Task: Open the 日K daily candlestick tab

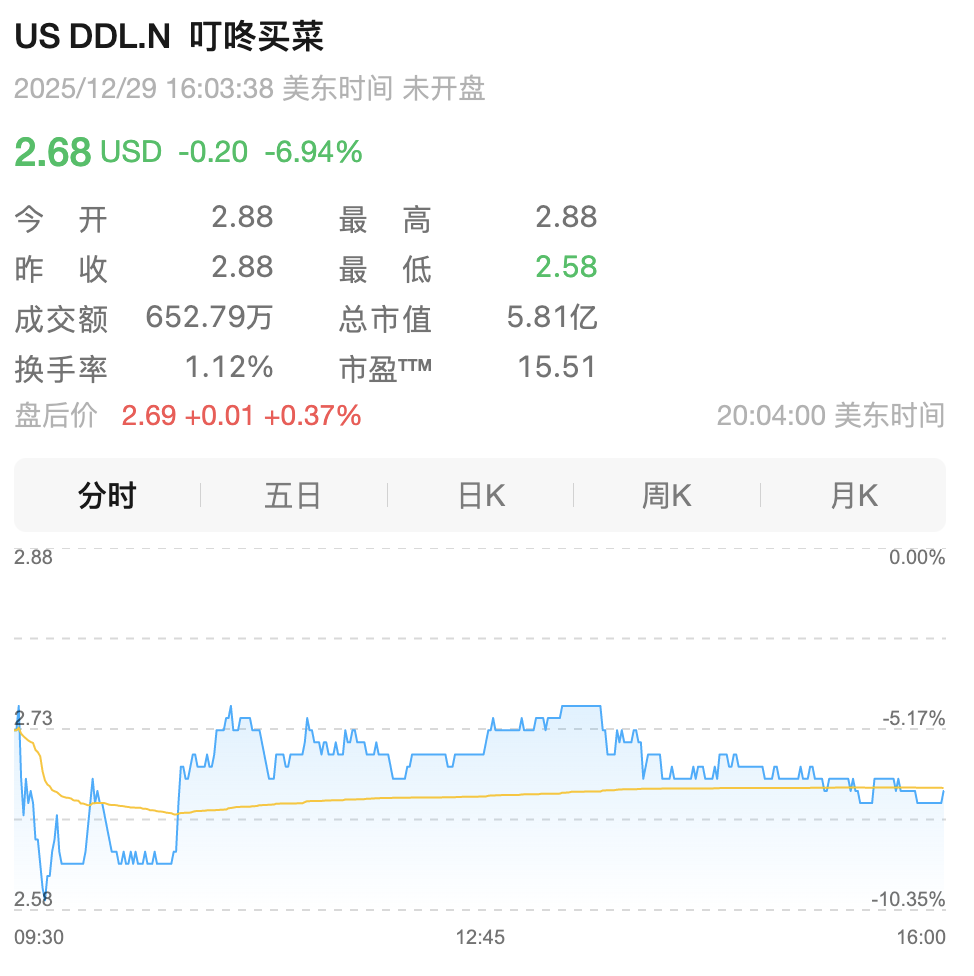Action: tap(480, 495)
